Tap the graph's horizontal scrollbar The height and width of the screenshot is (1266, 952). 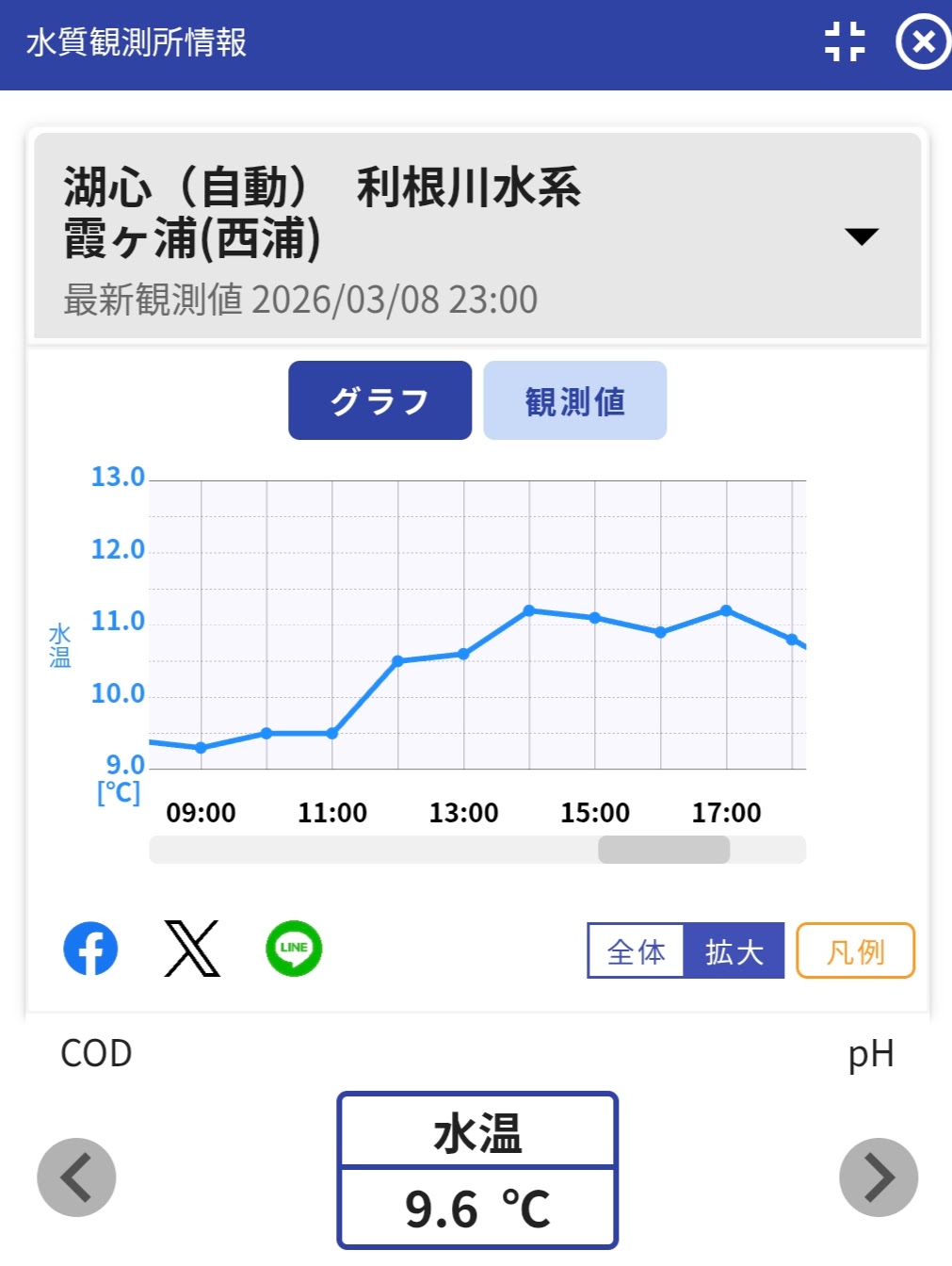tap(664, 850)
